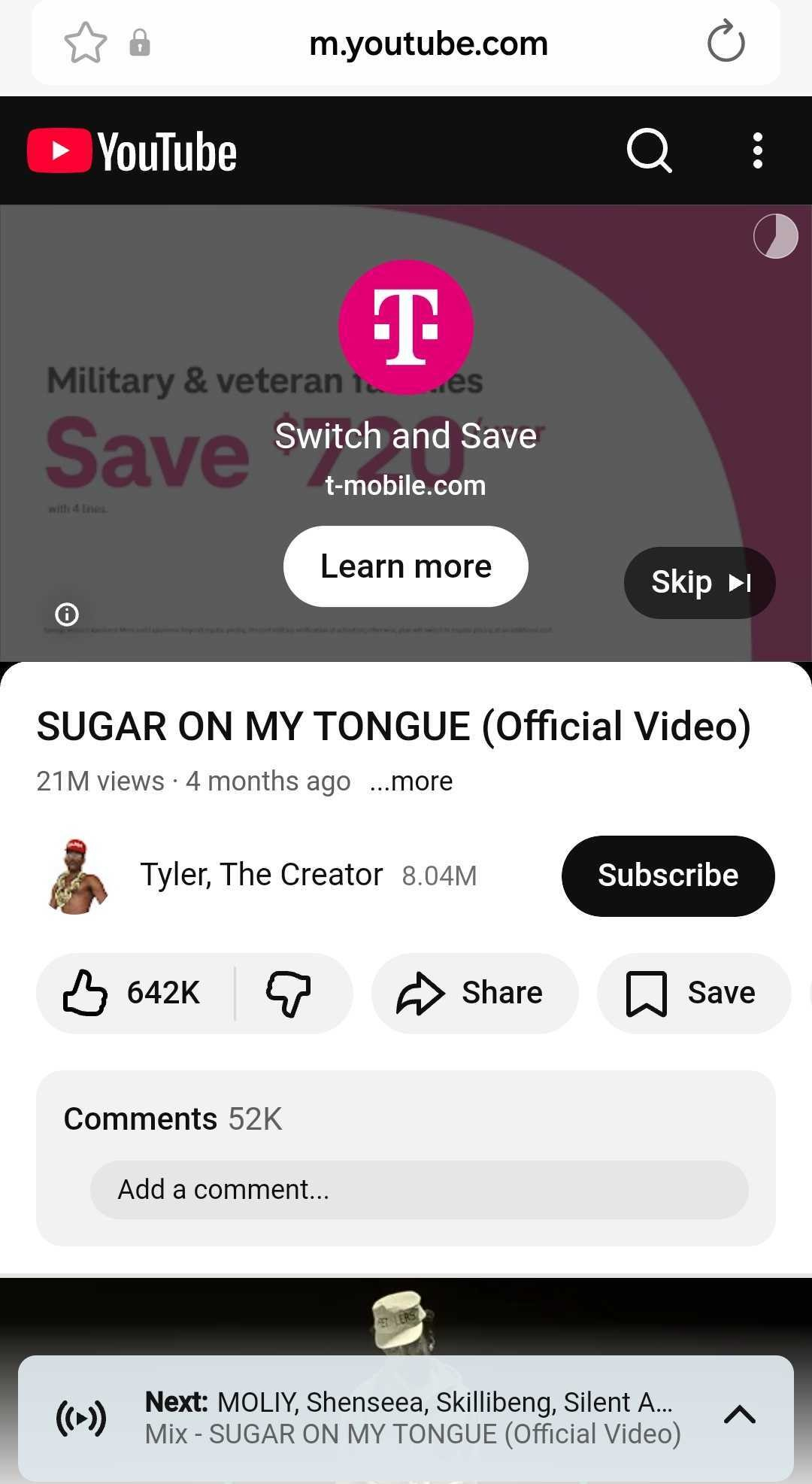Save the video to a playlist
The width and height of the screenshot is (812, 1484).
coord(692,993)
